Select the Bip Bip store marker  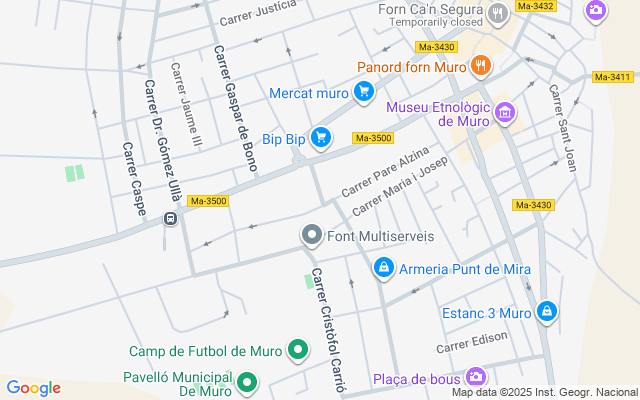coord(321,138)
